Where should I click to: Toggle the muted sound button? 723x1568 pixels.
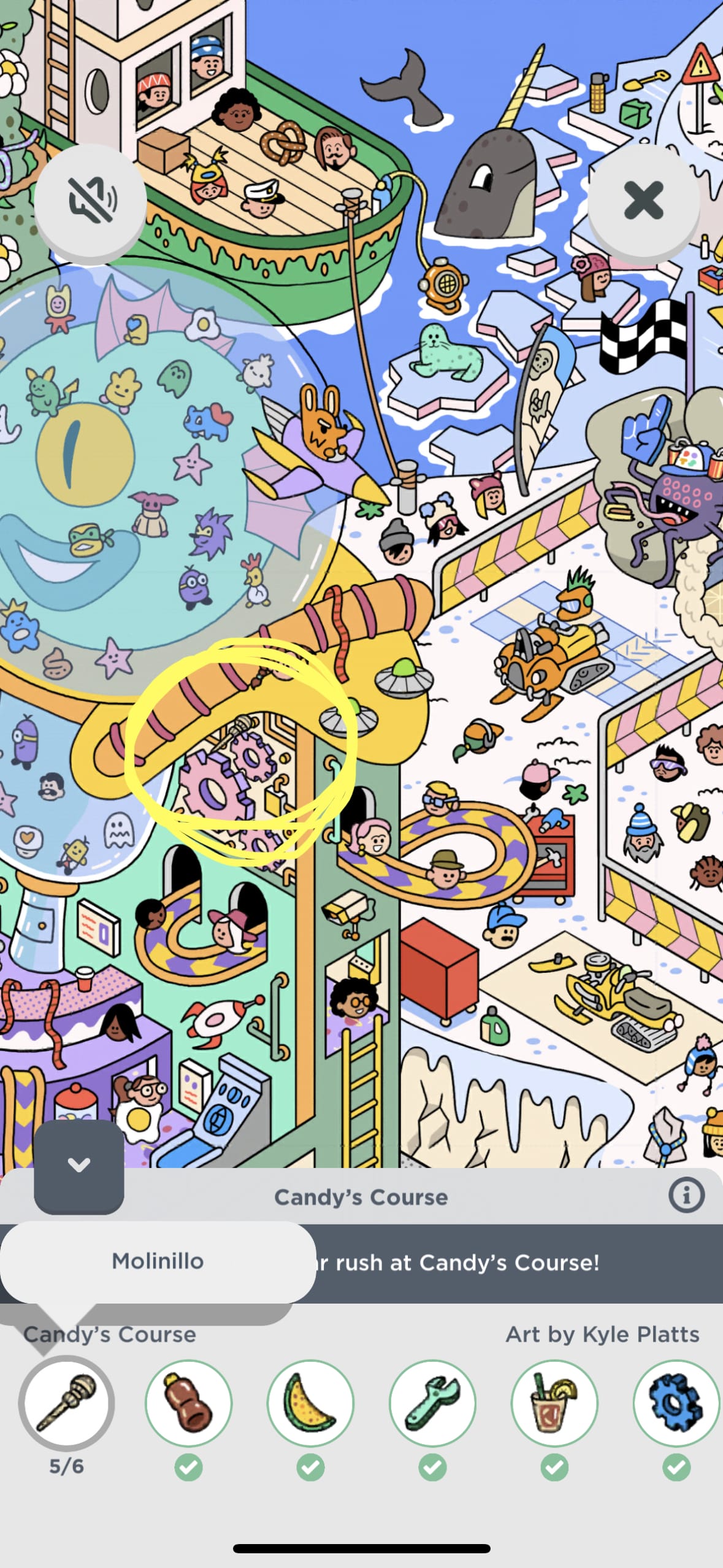click(x=90, y=200)
